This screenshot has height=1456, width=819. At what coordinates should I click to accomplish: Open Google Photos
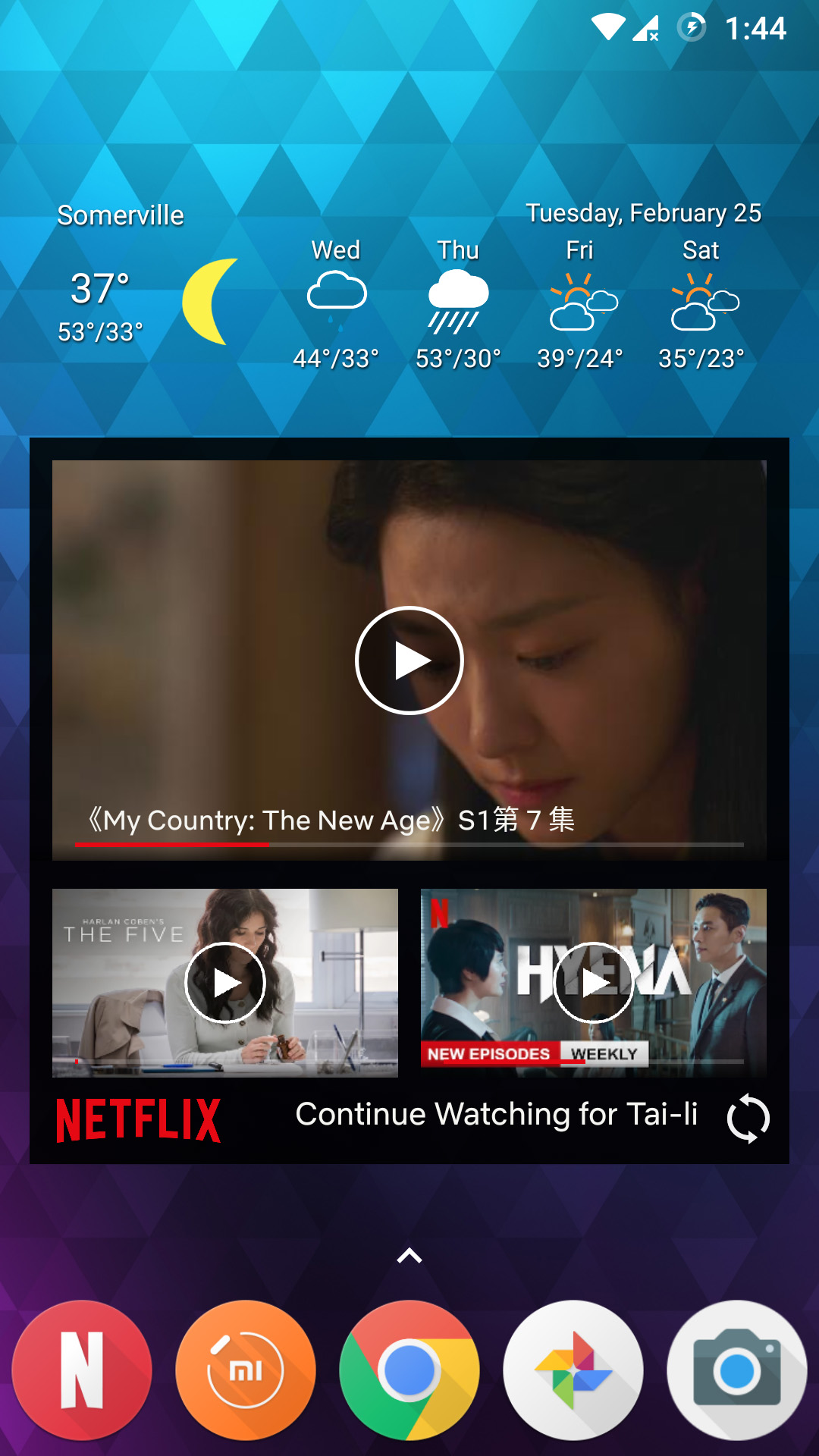pyautogui.click(x=573, y=1370)
